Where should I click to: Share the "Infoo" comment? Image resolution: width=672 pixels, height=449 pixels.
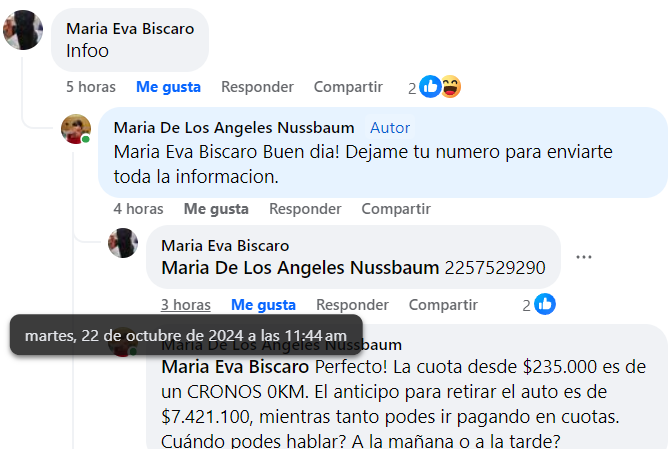point(348,87)
